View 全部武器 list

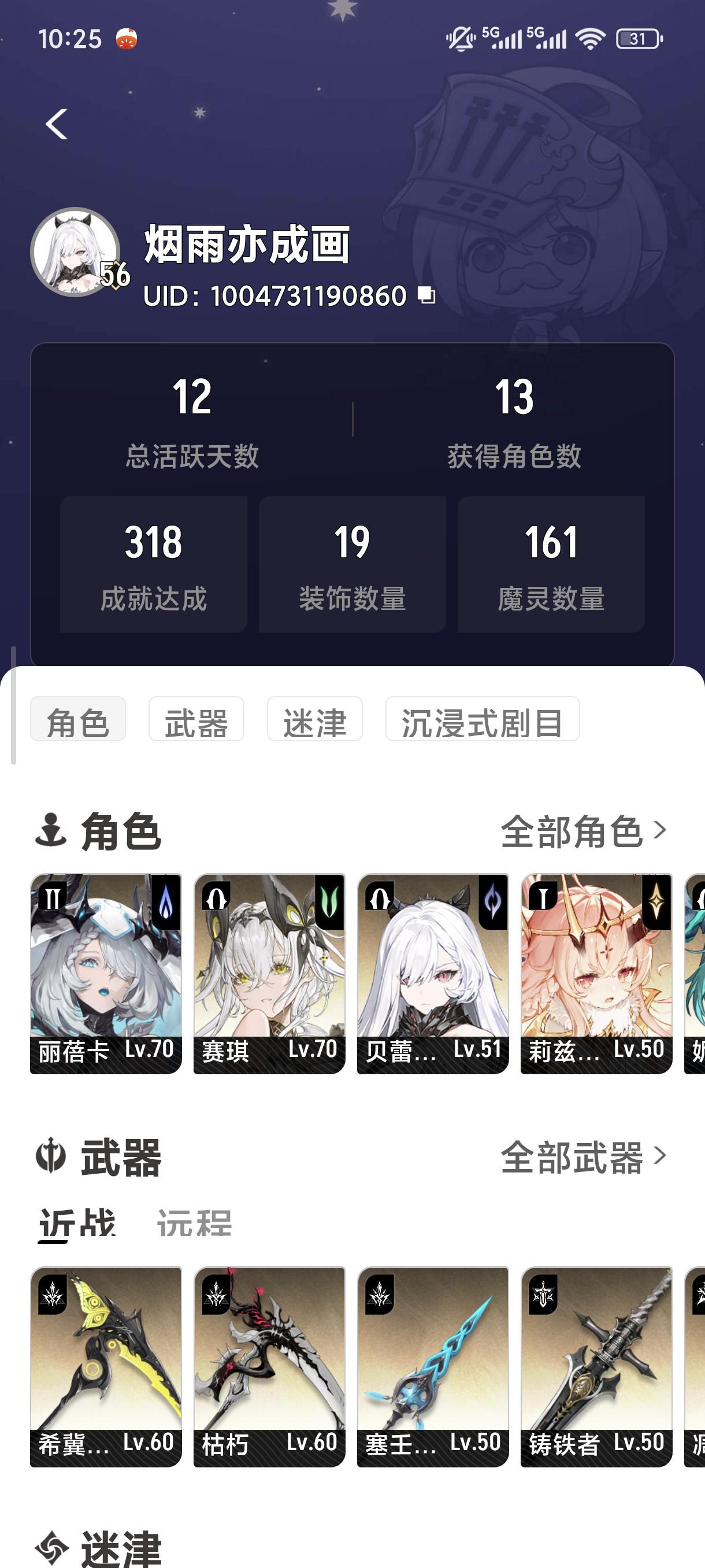tap(582, 1156)
